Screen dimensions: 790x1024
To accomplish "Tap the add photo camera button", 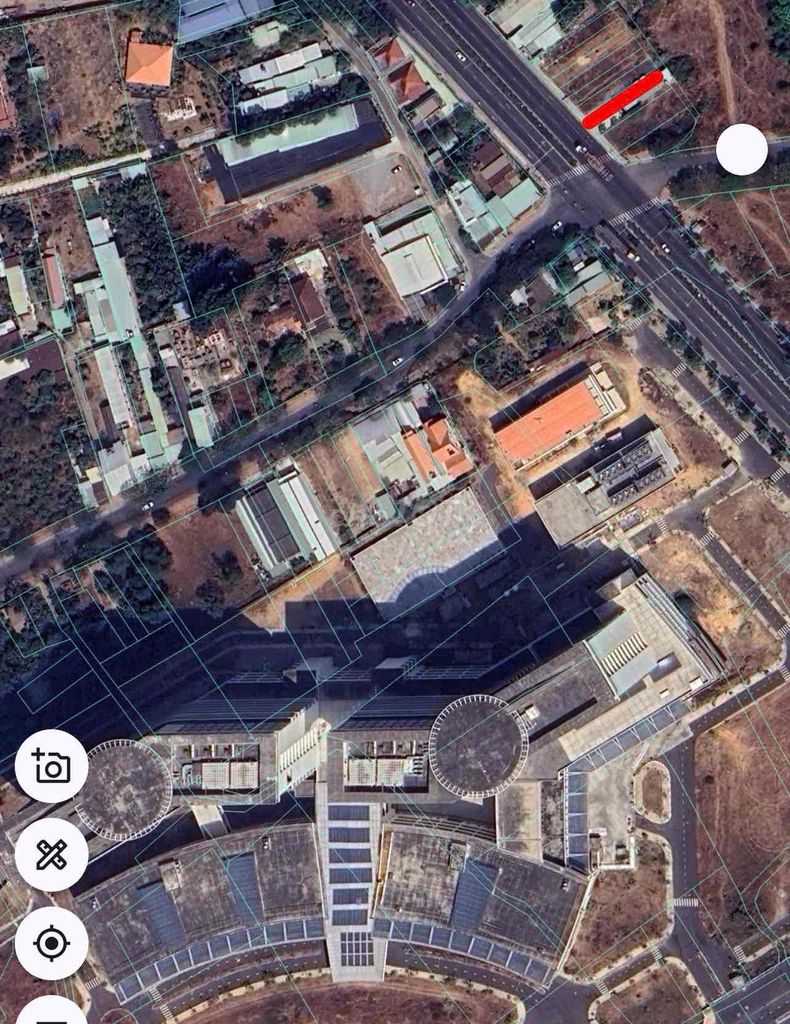I will [x=51, y=767].
